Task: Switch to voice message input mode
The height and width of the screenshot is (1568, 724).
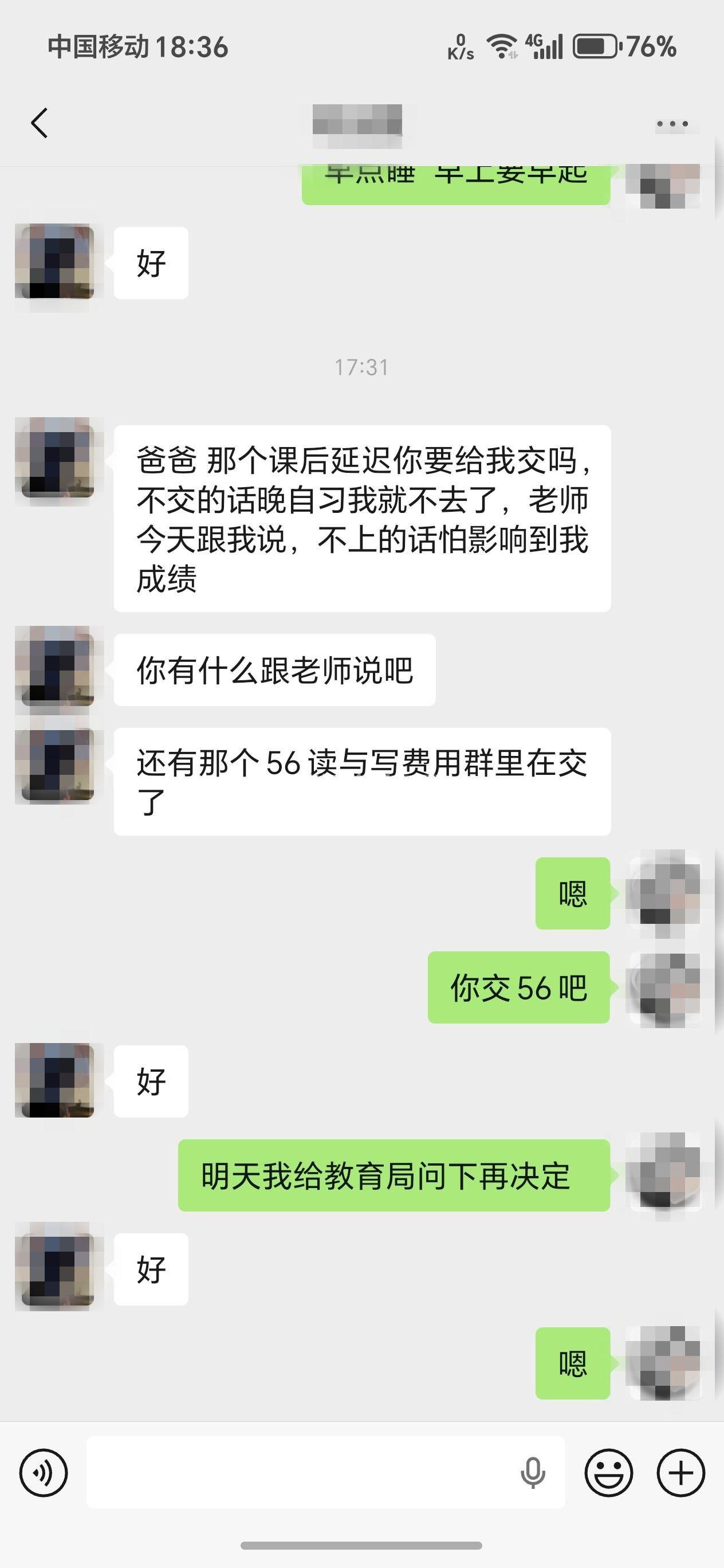Action: 43,1473
